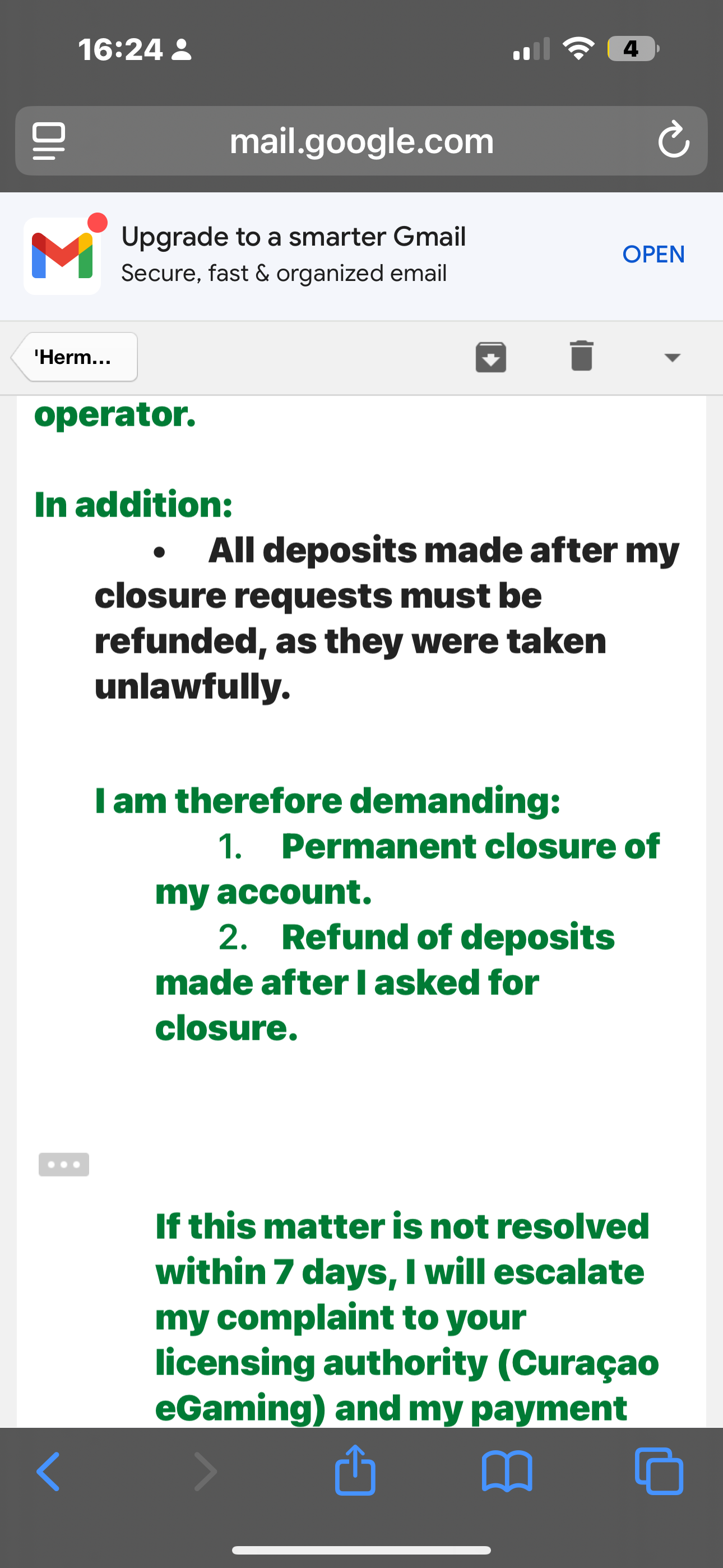Reload the page
Screen dimensions: 723x1568
[674, 141]
